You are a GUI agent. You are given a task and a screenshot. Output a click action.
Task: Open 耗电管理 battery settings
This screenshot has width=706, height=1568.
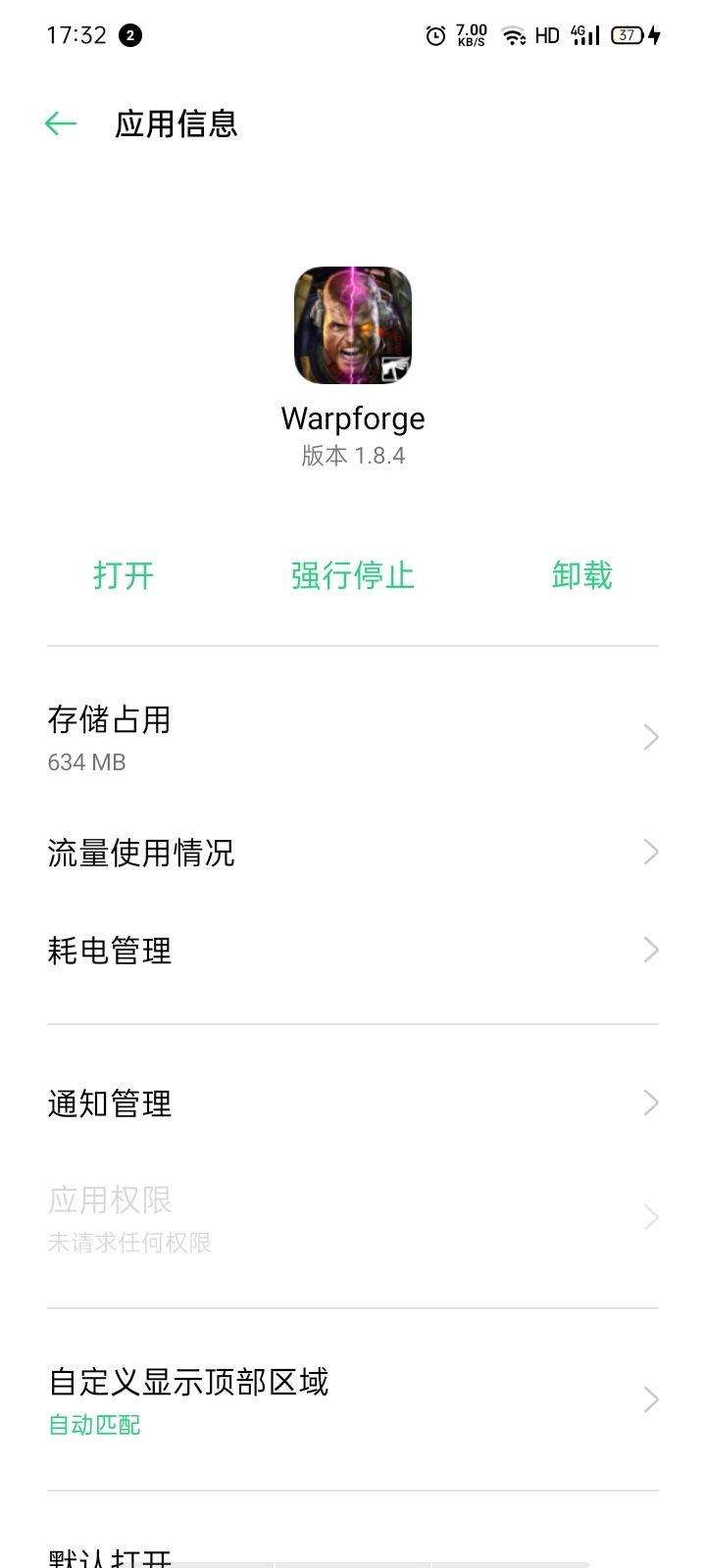tap(353, 950)
